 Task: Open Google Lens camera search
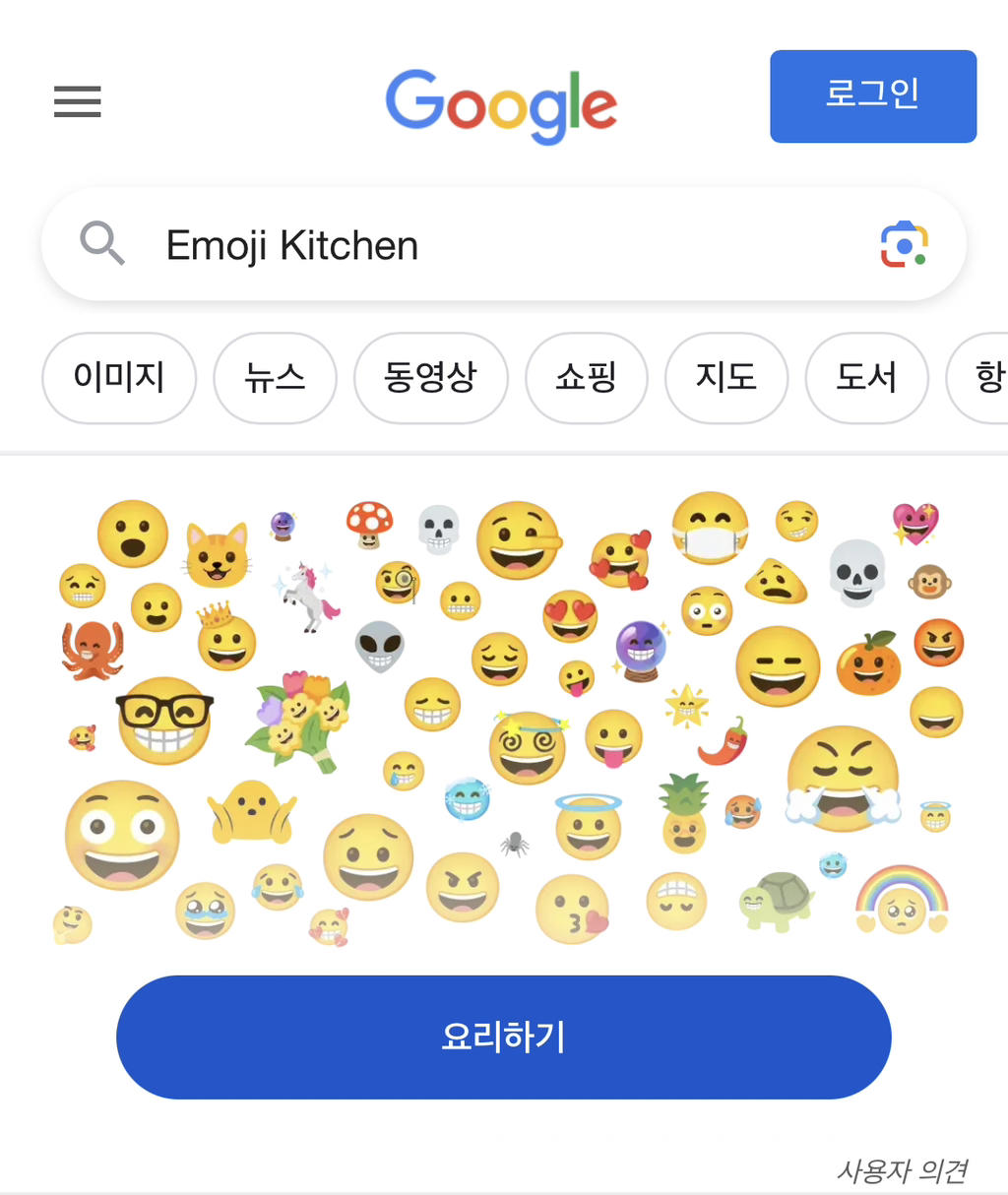click(904, 245)
